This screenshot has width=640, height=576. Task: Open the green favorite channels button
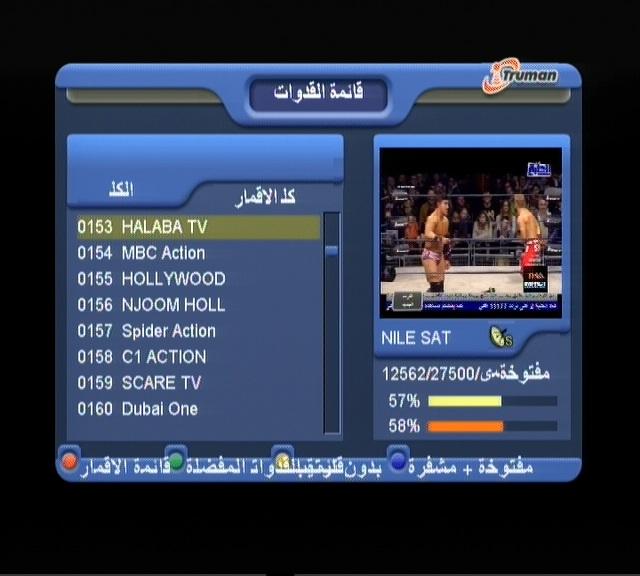[x=176, y=461]
